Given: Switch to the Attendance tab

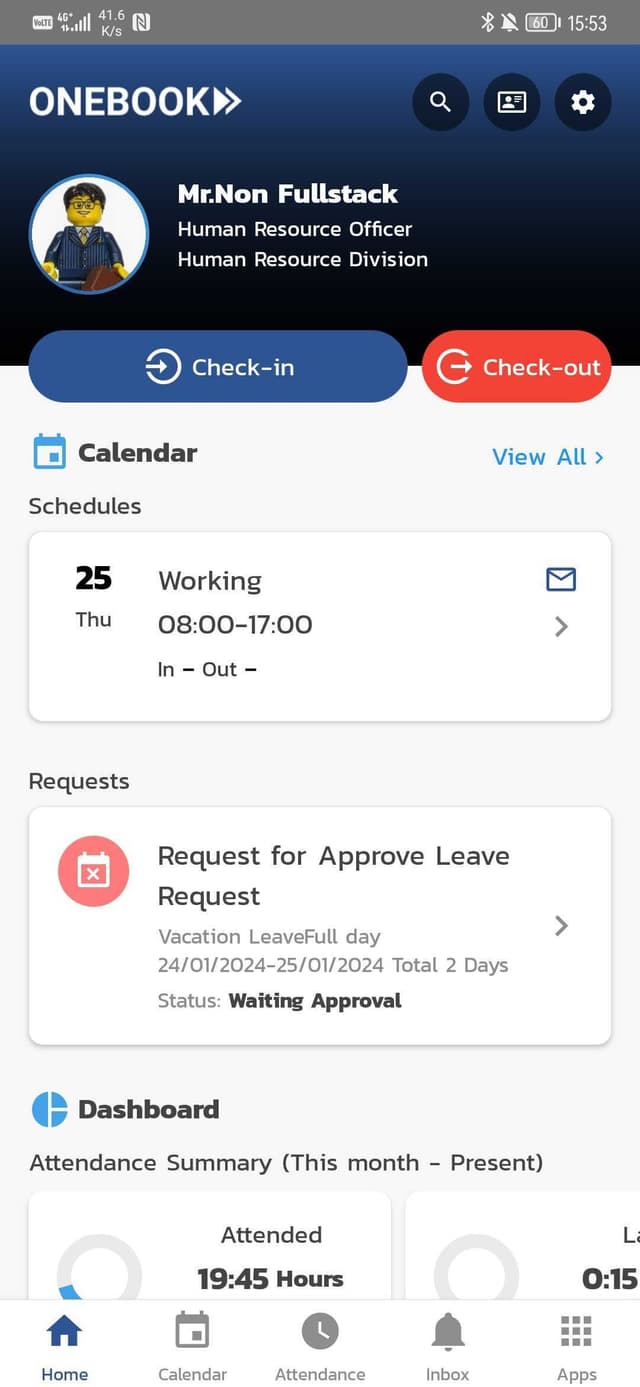Looking at the screenshot, I should coord(320,1347).
